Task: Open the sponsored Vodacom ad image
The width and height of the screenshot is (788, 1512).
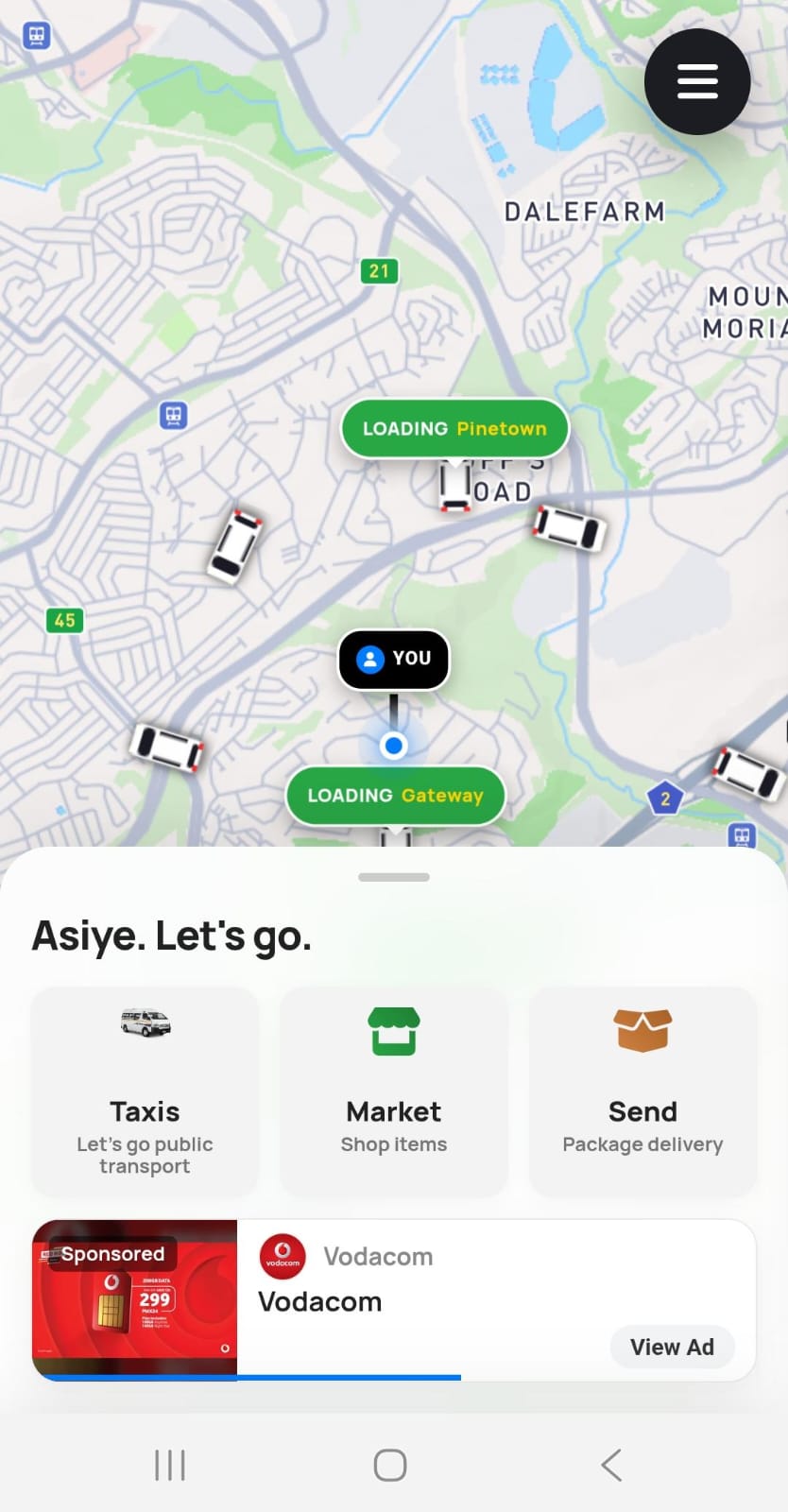Action: click(135, 1299)
